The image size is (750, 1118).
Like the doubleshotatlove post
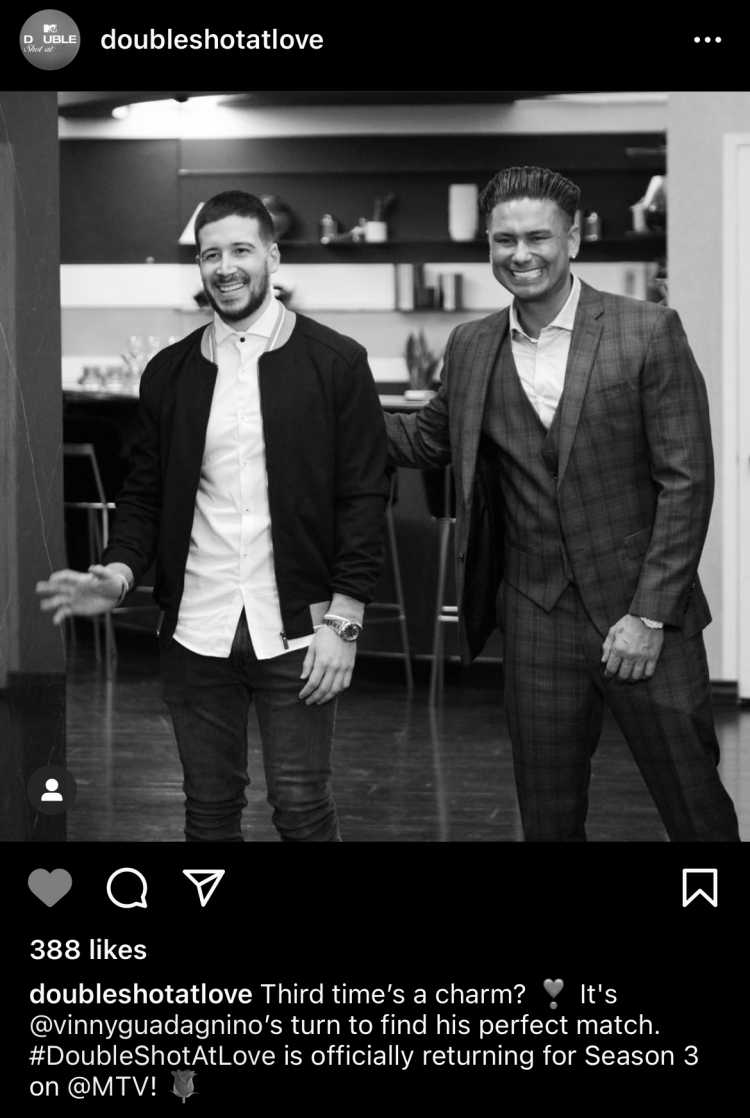50,887
